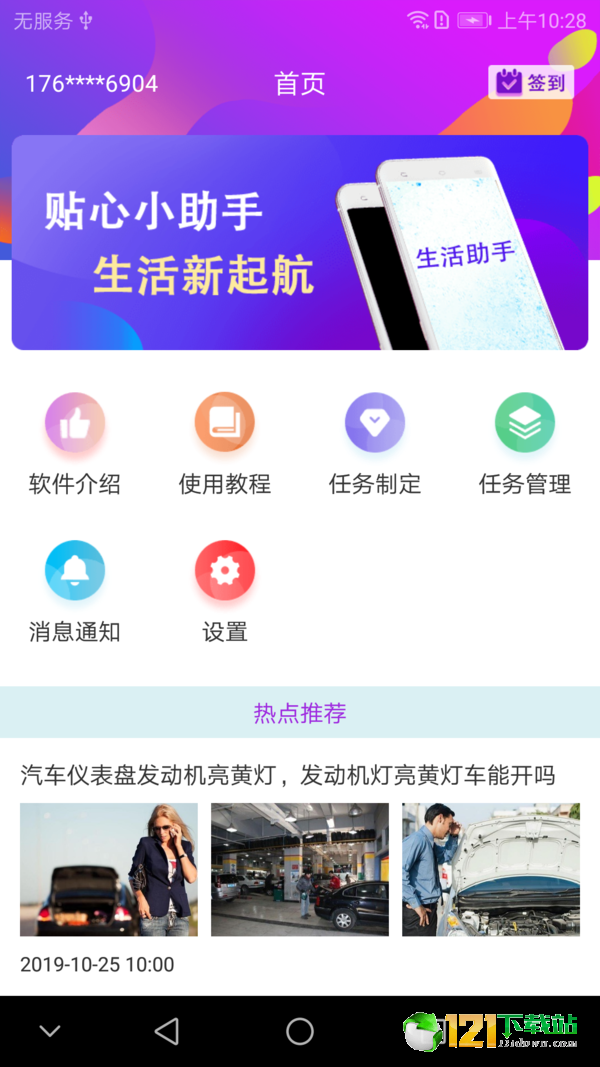
Task: Tap the system back button
Action: (x=167, y=1031)
